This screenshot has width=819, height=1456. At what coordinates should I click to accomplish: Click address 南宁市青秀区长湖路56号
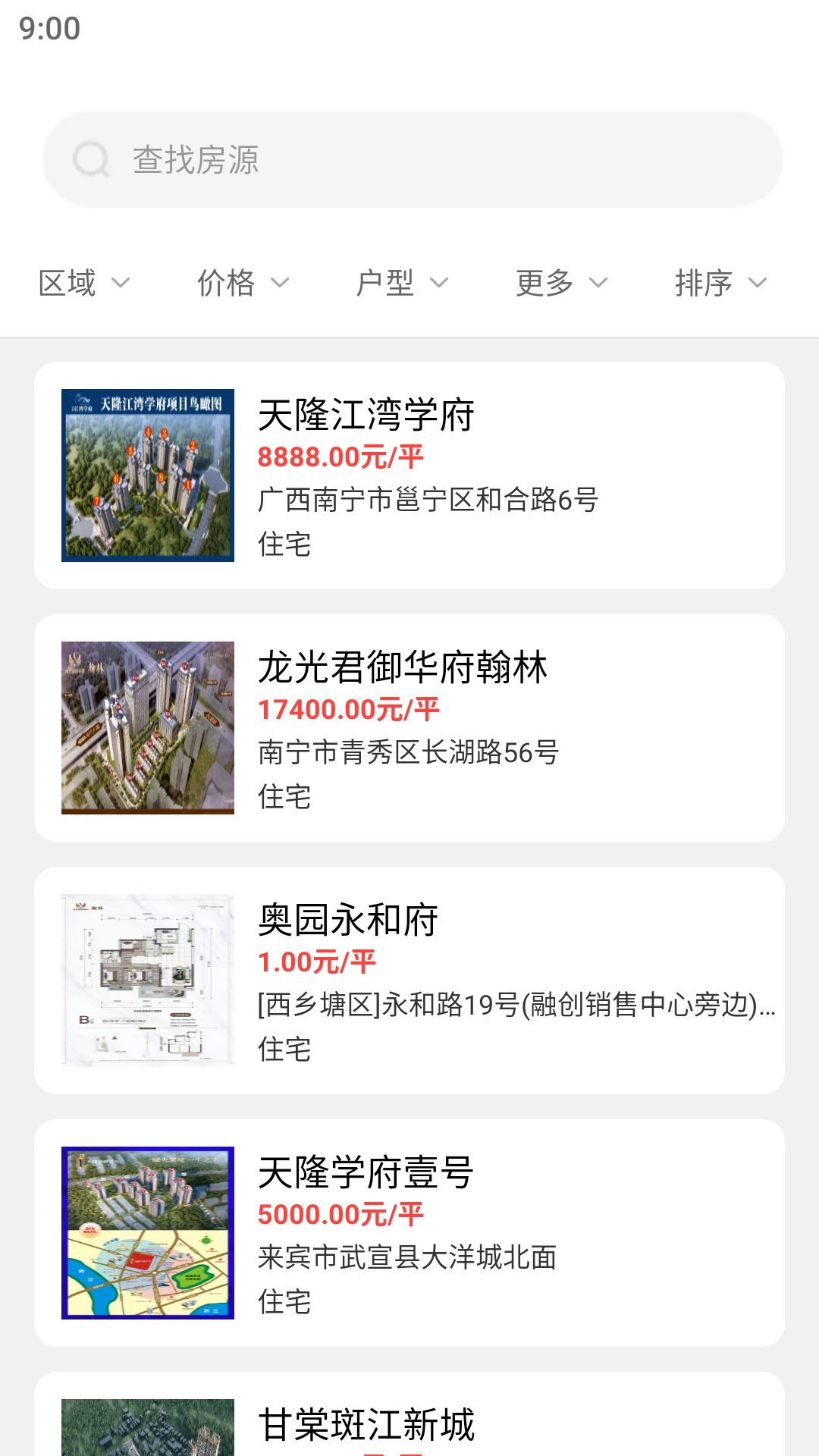pos(407,754)
